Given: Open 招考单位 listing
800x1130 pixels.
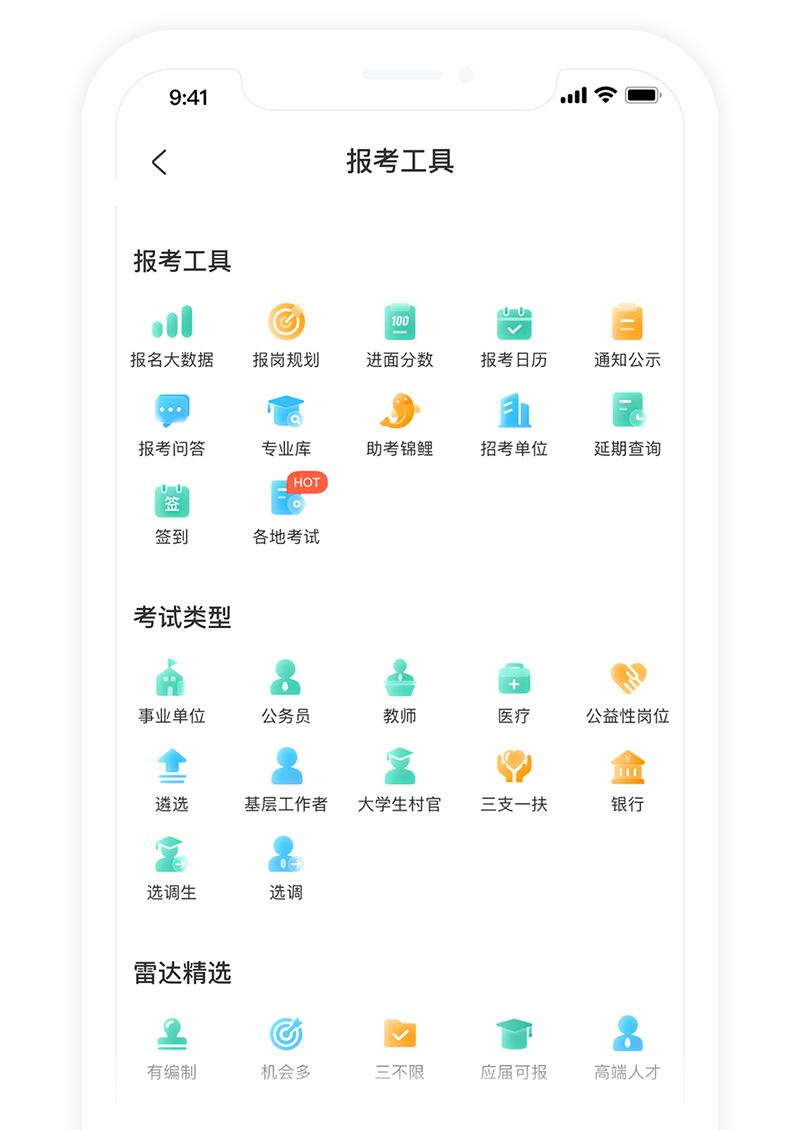Looking at the screenshot, I should coord(514,423).
